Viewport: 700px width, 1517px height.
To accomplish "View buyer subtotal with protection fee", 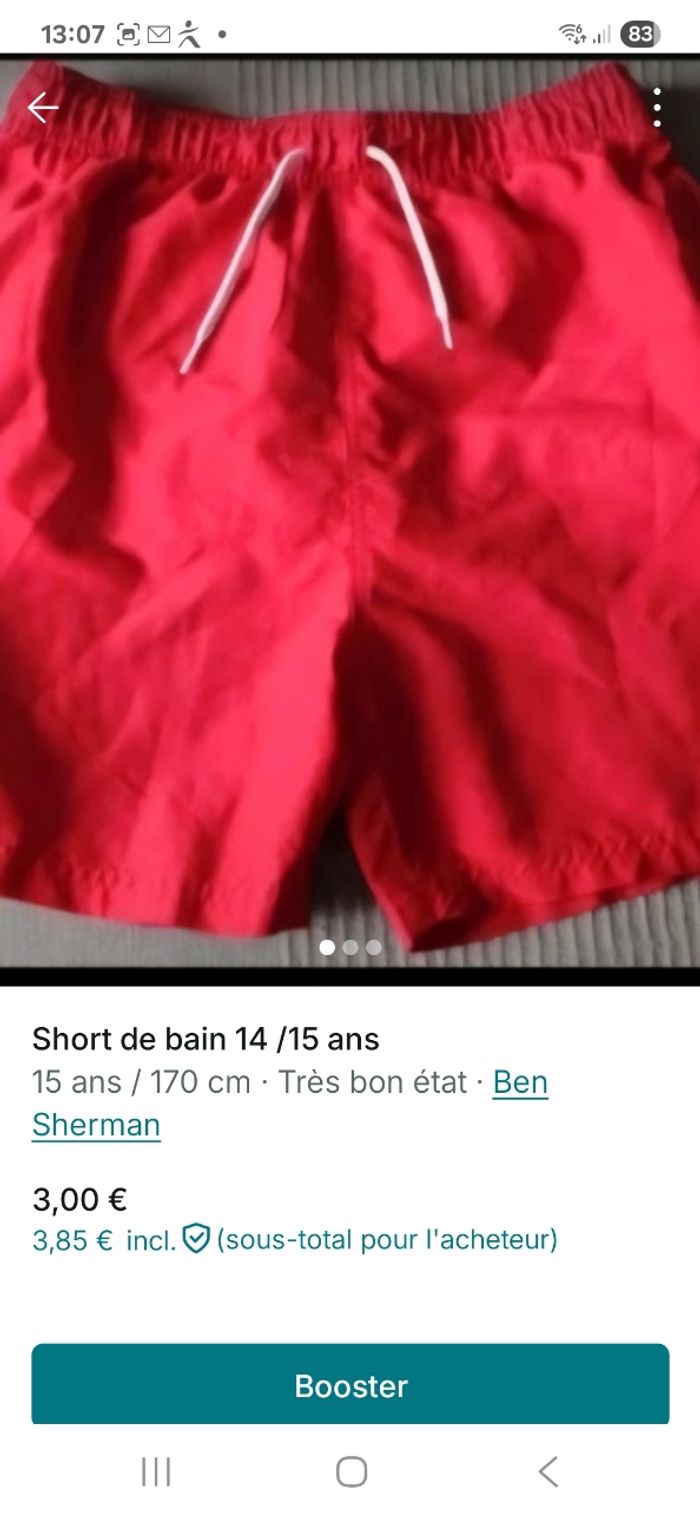I will pyautogui.click(x=294, y=1240).
